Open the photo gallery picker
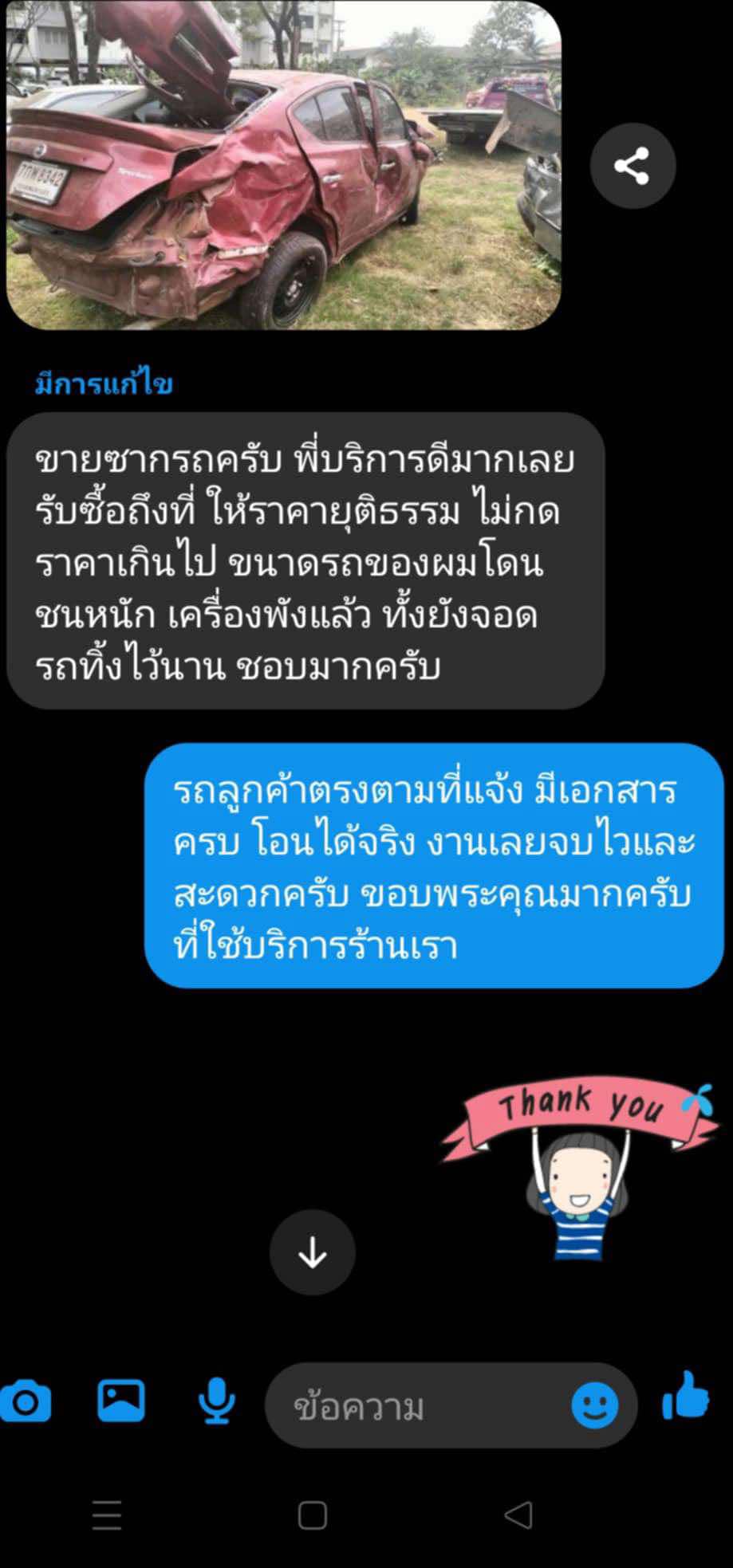The image size is (733, 1568). pyautogui.click(x=121, y=1402)
